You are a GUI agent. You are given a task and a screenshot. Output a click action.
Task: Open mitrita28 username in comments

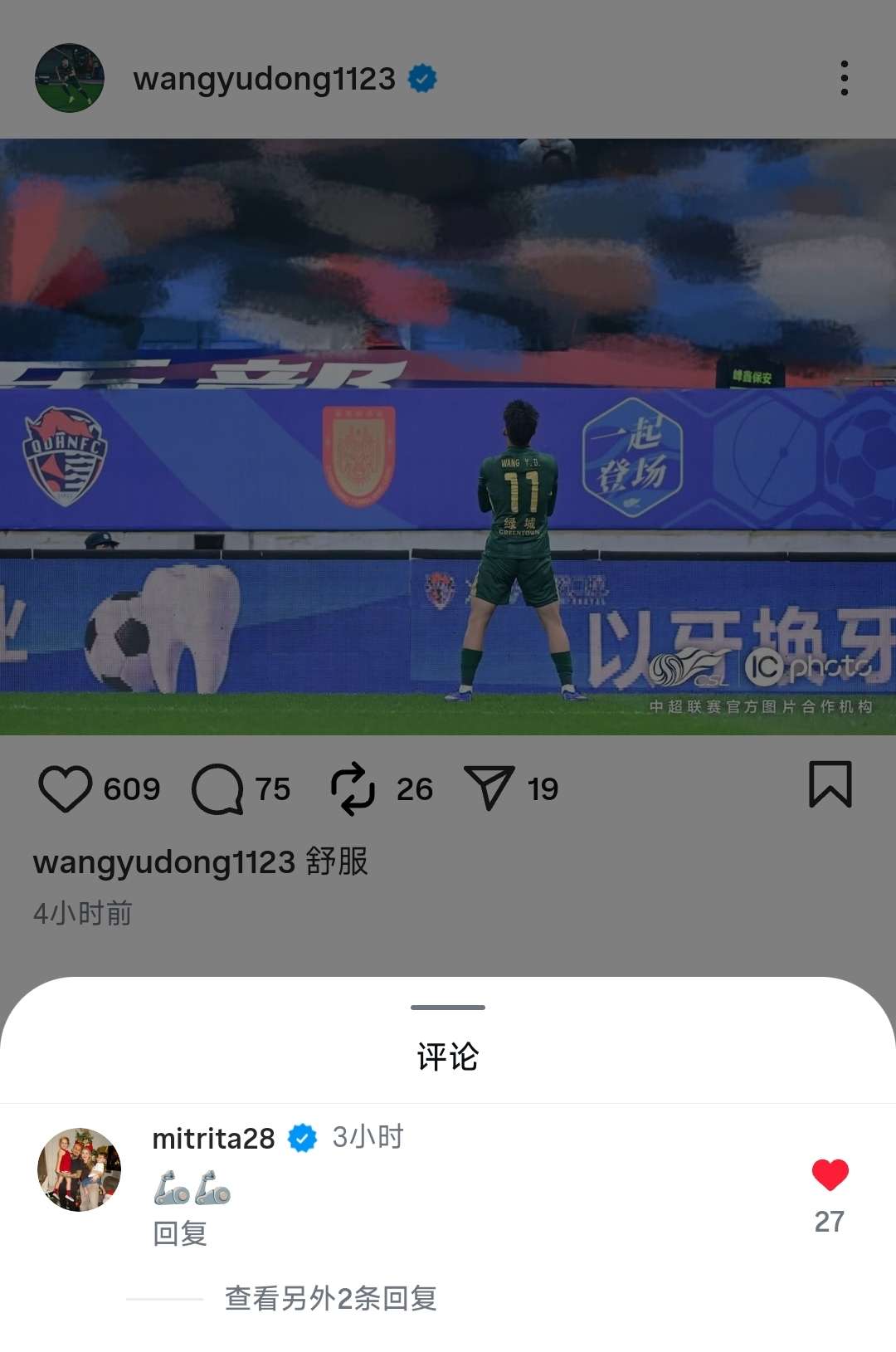[x=213, y=1138]
